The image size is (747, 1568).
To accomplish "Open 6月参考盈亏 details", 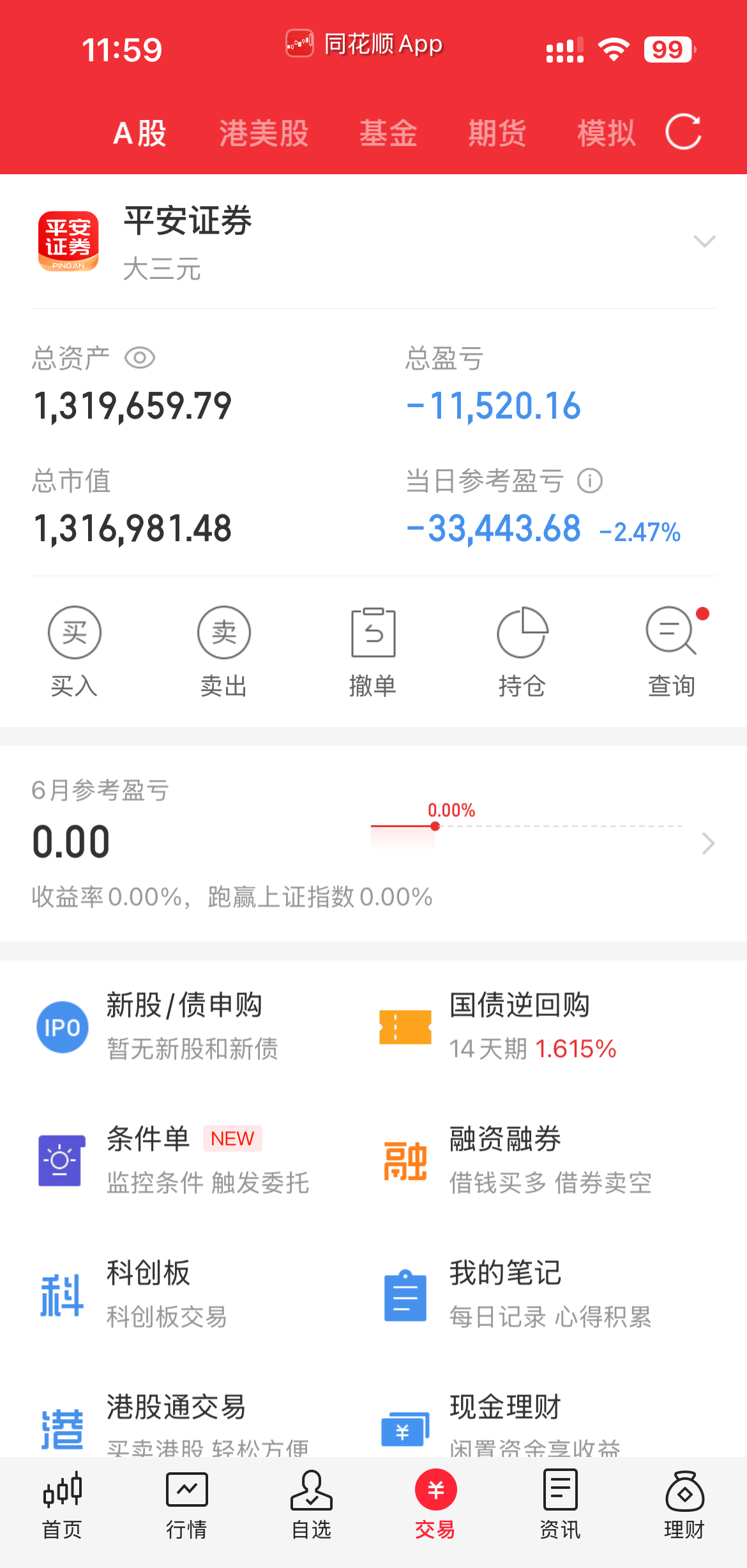I will [707, 844].
